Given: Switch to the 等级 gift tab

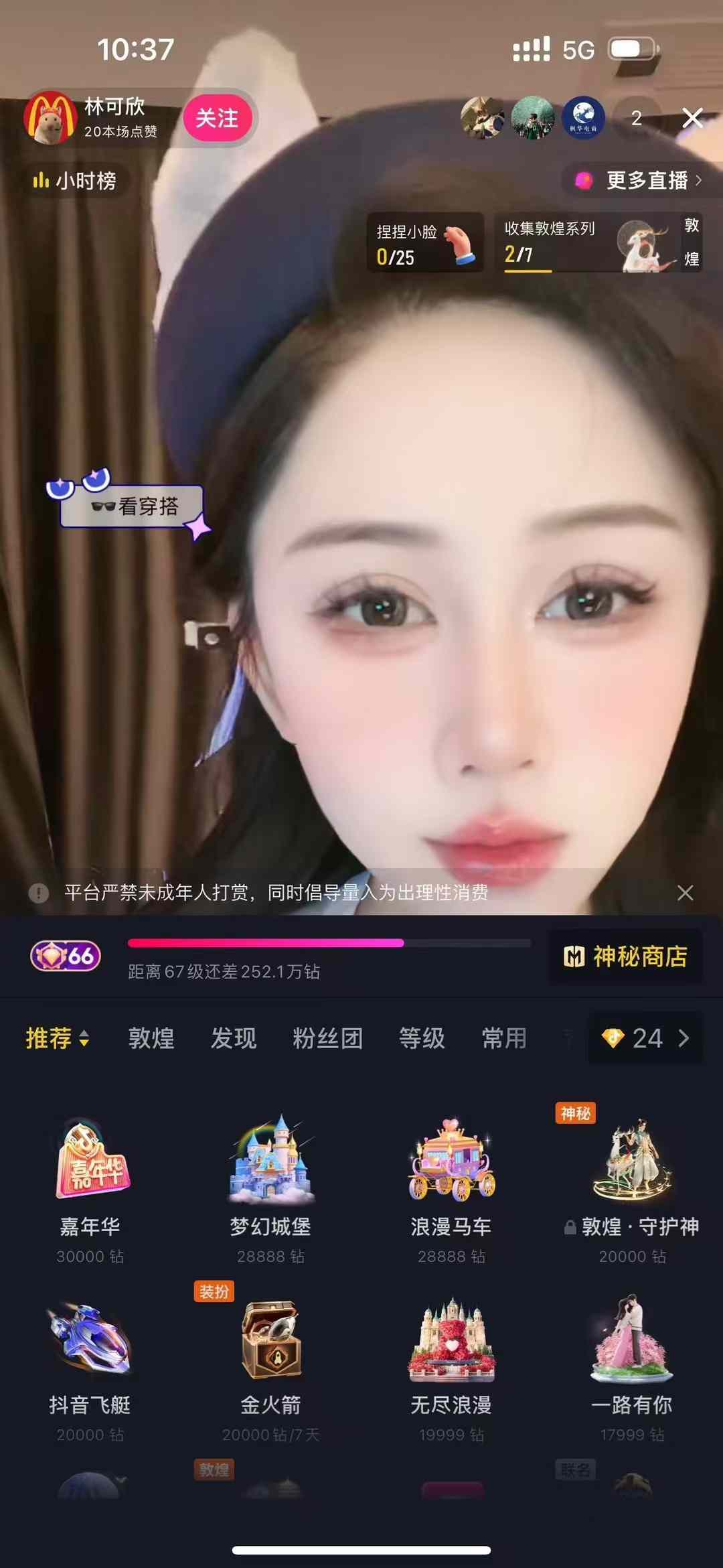Looking at the screenshot, I should tap(422, 1038).
